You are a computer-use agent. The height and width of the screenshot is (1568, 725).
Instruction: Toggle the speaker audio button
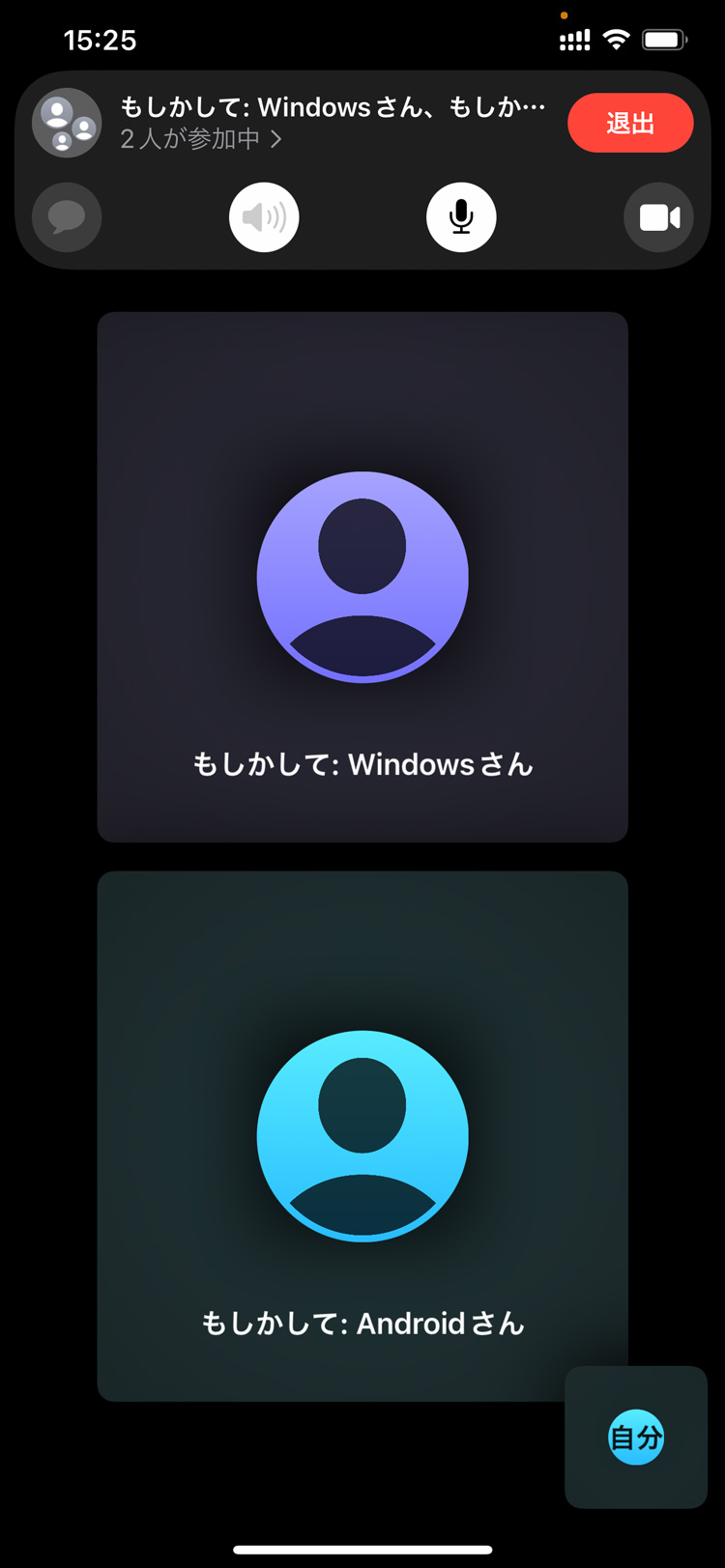coord(264,217)
